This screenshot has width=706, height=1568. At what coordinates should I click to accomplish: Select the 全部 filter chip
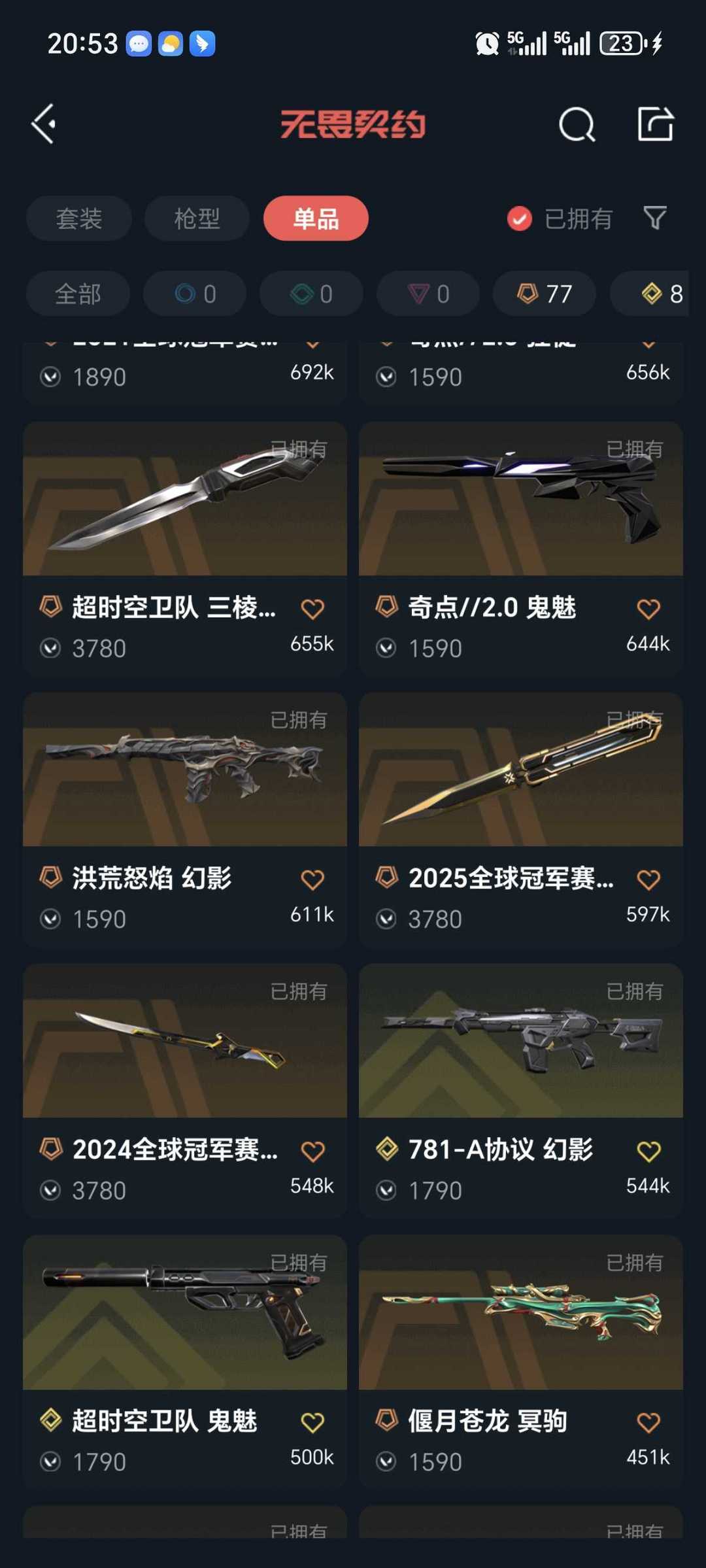(x=77, y=294)
